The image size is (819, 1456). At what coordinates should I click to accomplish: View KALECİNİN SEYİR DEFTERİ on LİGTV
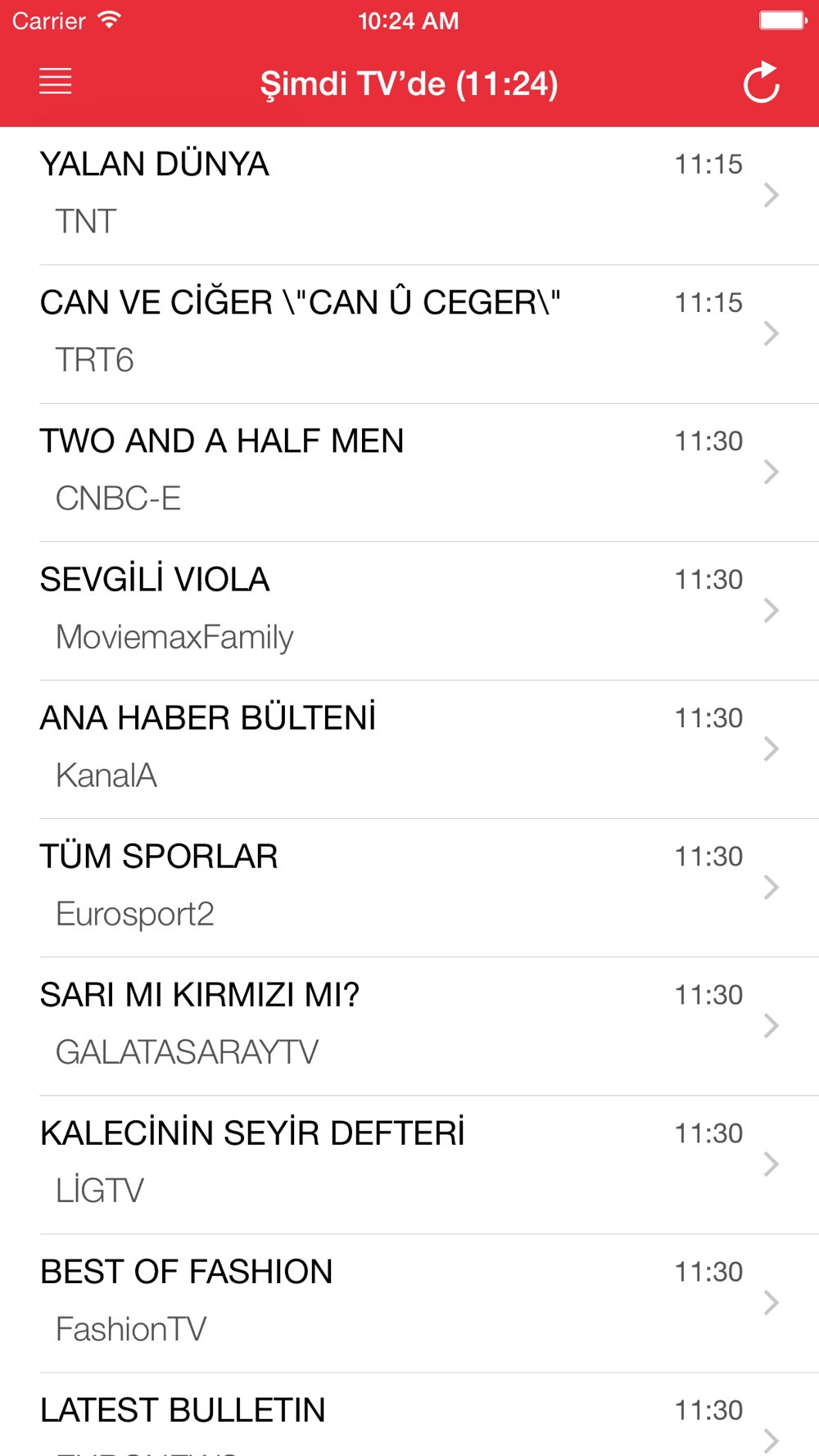409,1164
